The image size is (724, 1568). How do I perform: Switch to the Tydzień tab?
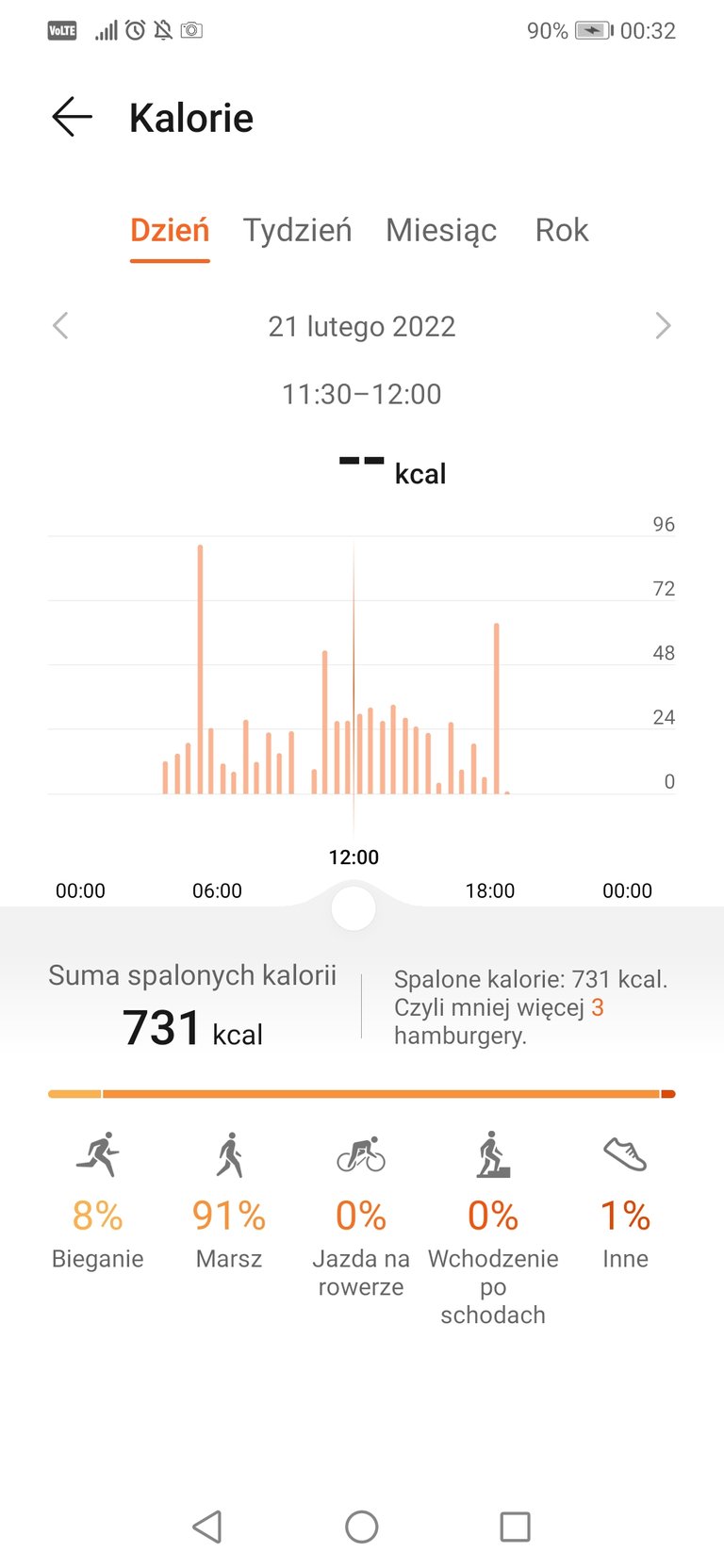297,230
